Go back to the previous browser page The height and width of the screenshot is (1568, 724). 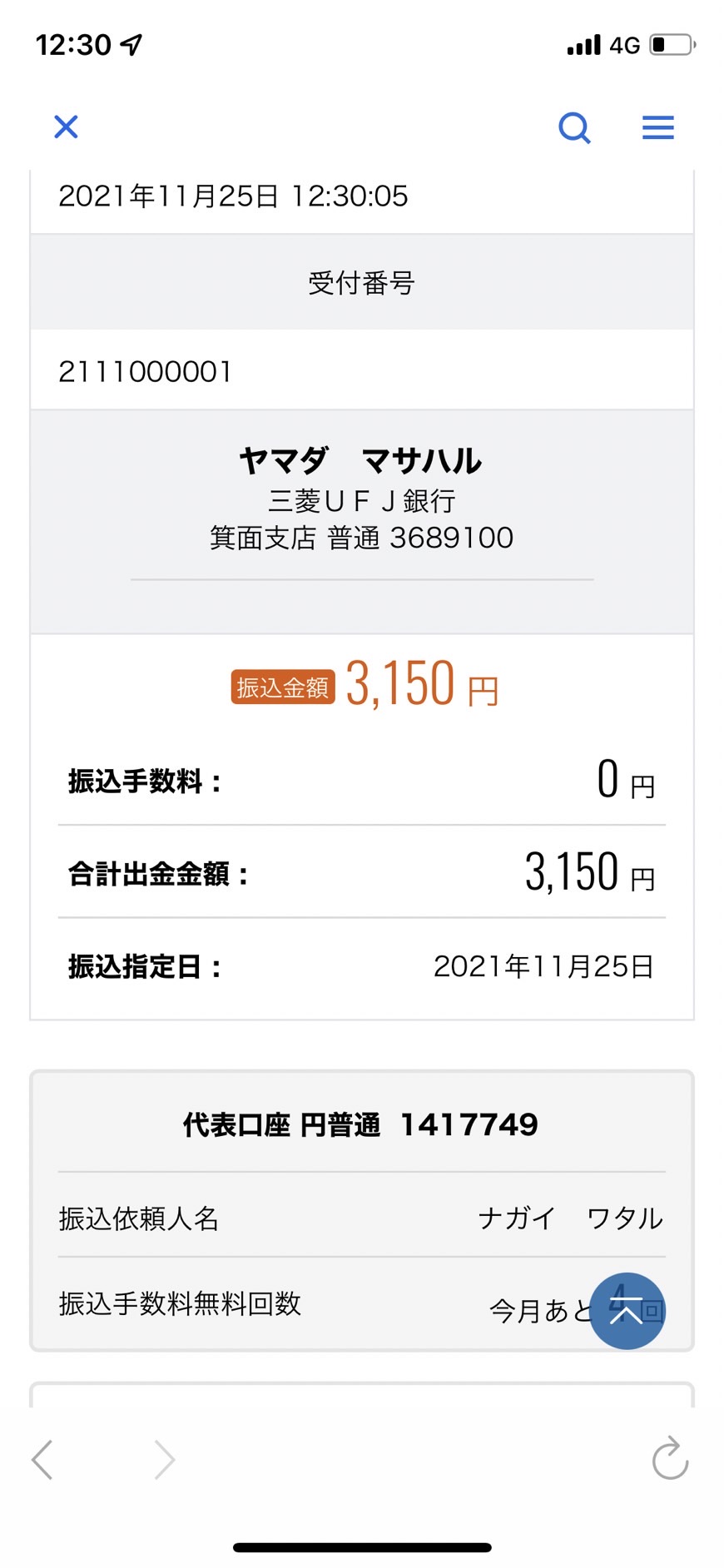[x=42, y=1460]
